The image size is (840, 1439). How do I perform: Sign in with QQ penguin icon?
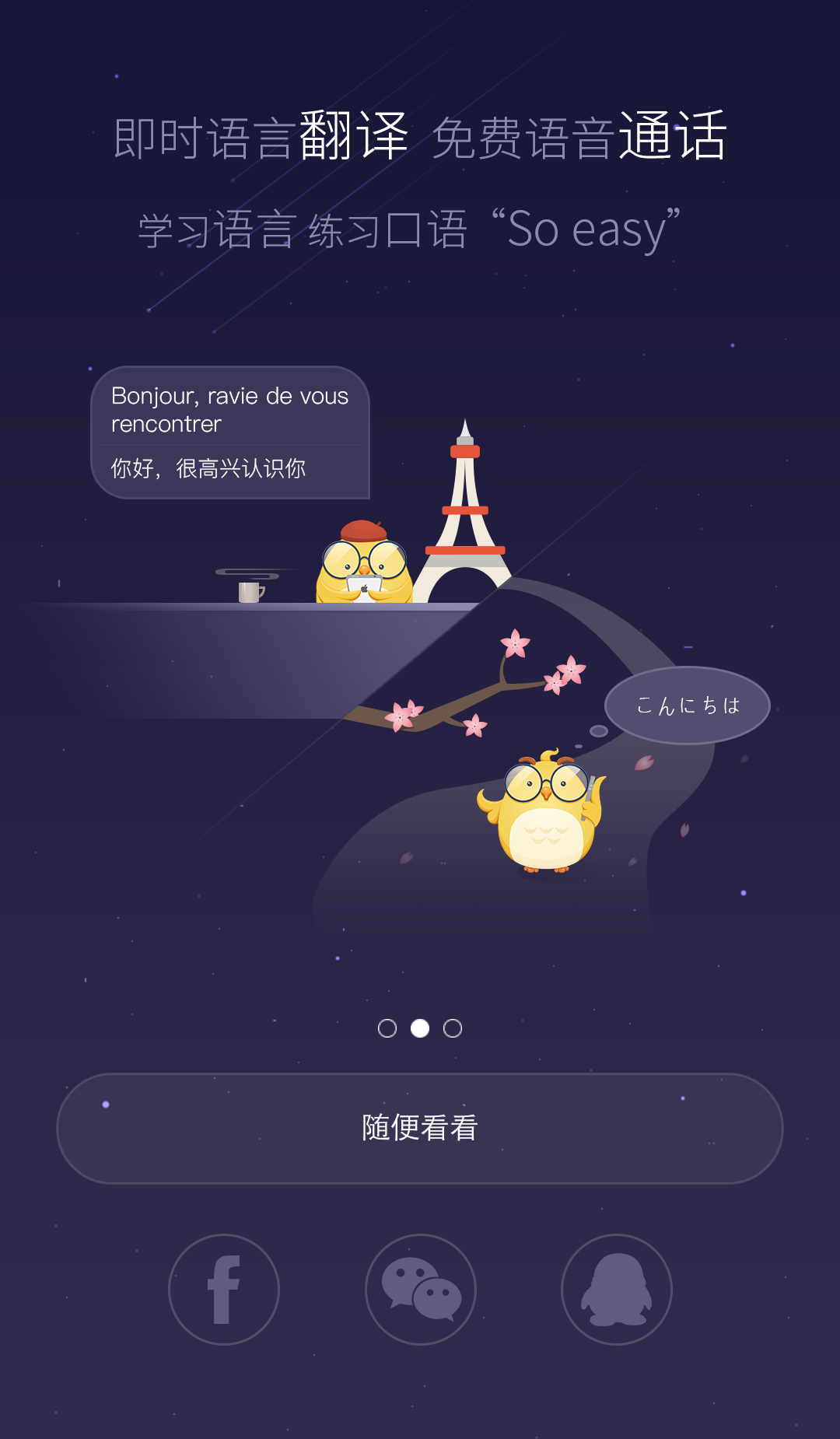tap(617, 1289)
